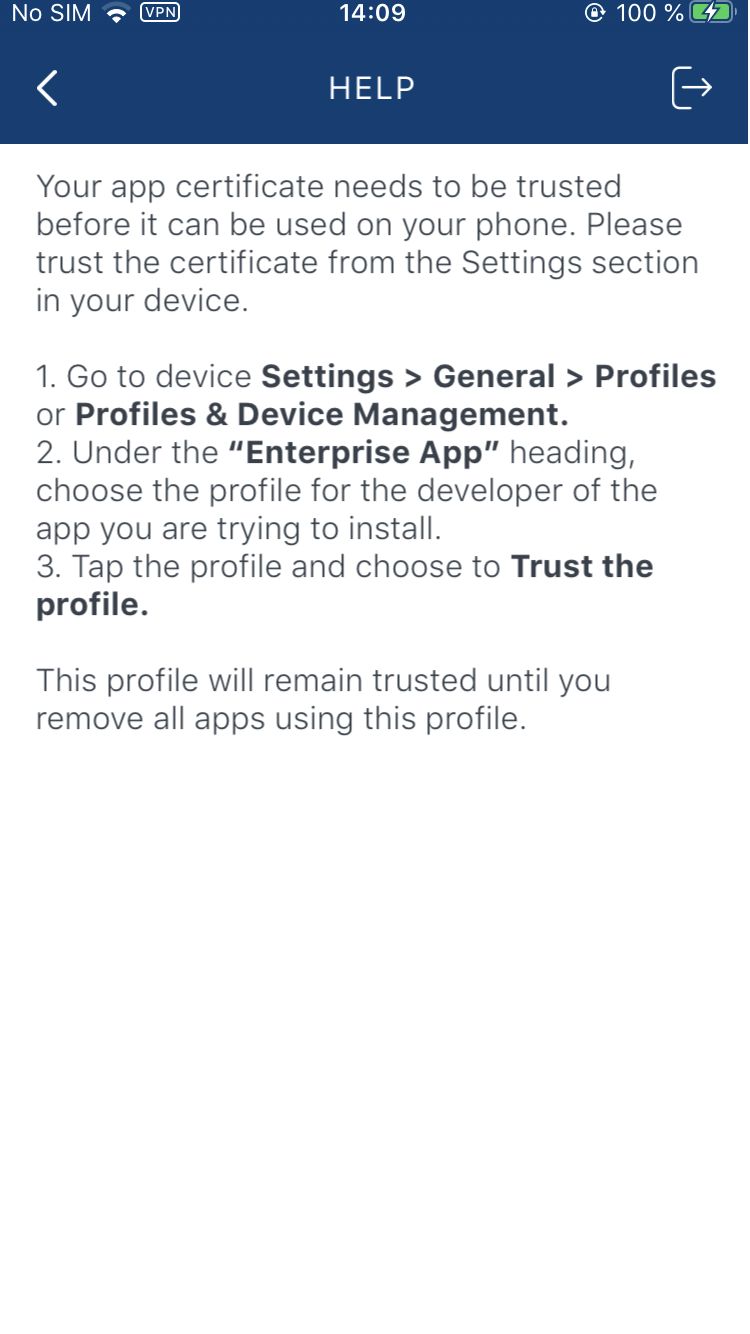This screenshot has width=750, height=1334.
Task: Tap the back chevron to leave Help
Action: [46, 88]
